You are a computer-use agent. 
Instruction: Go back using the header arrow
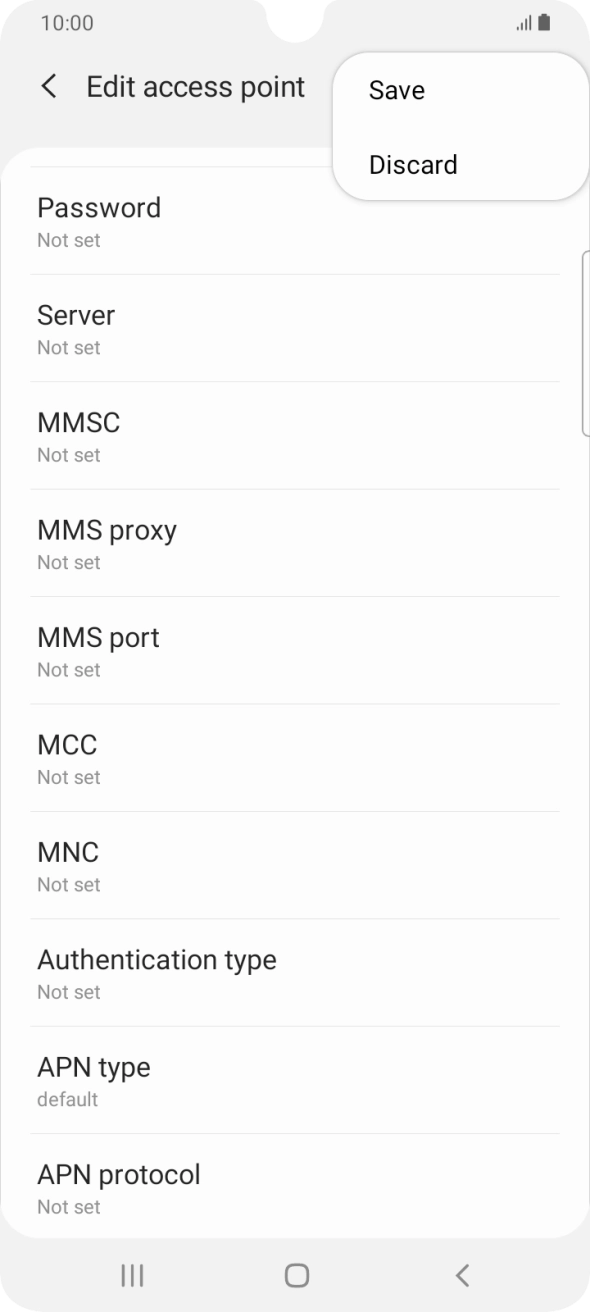pyautogui.click(x=48, y=87)
